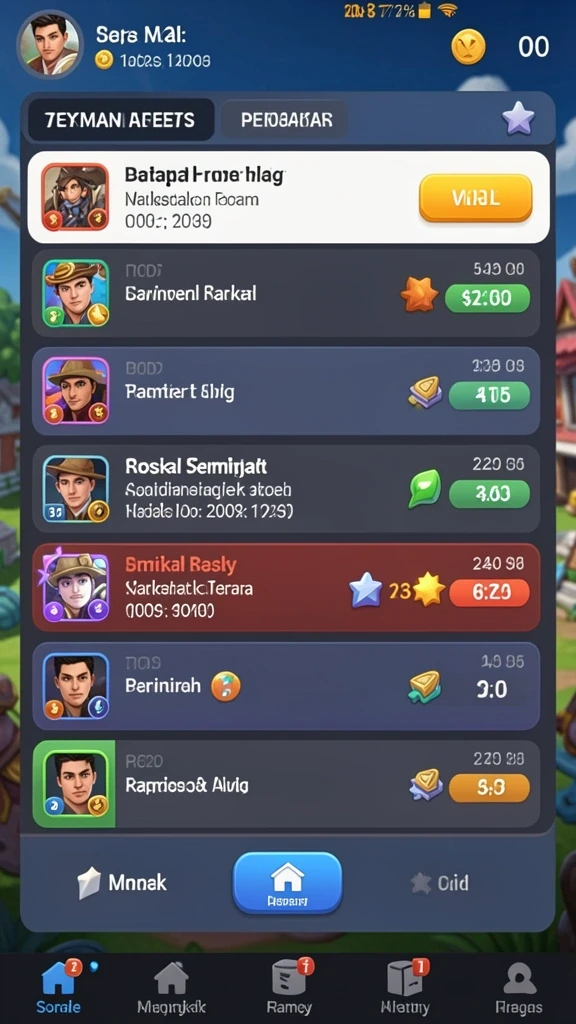Tap the red 6:20 button on Smikal Rasly
This screenshot has width=576, height=1024.
pos(489,592)
